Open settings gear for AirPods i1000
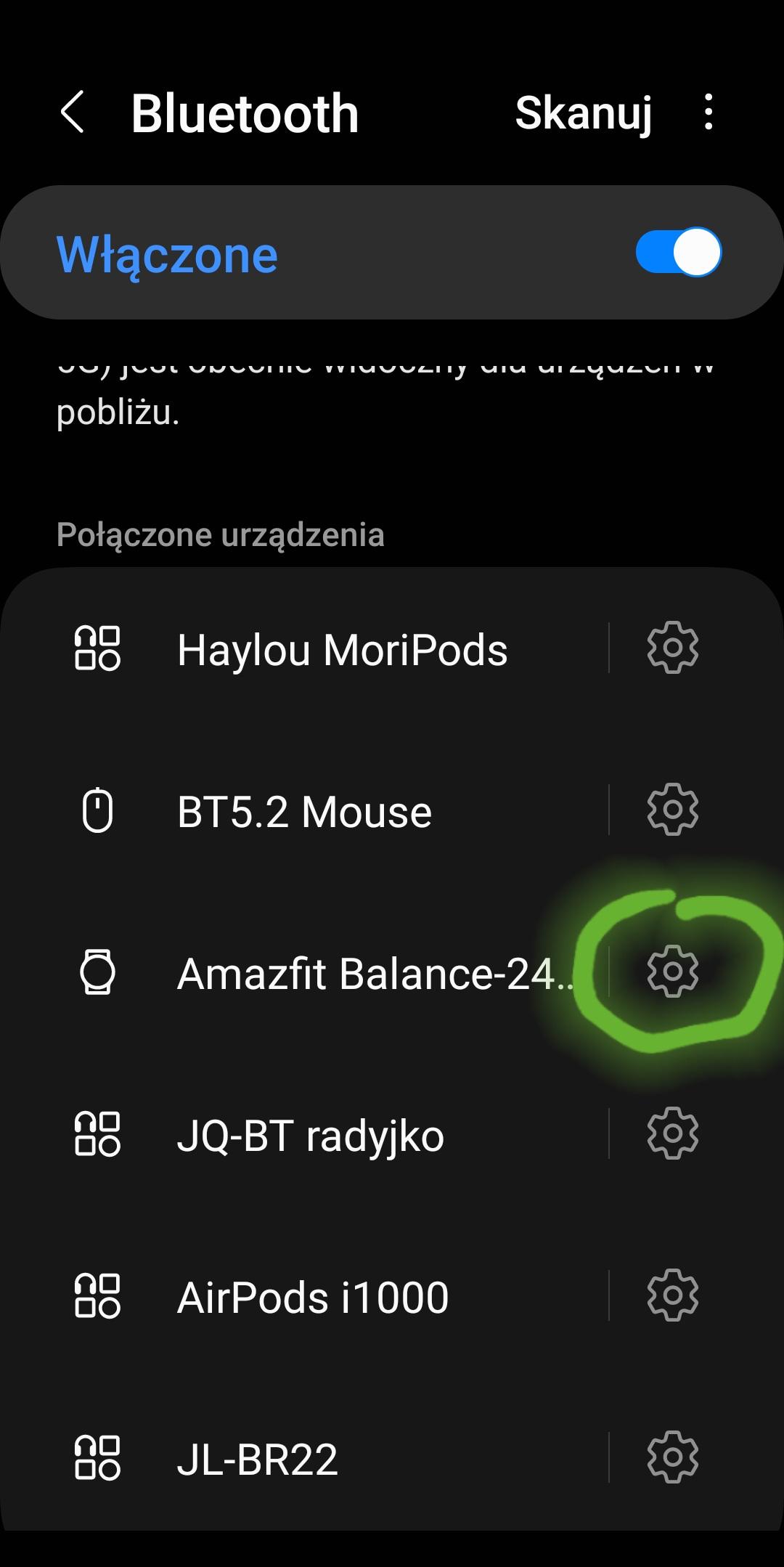 click(672, 1295)
